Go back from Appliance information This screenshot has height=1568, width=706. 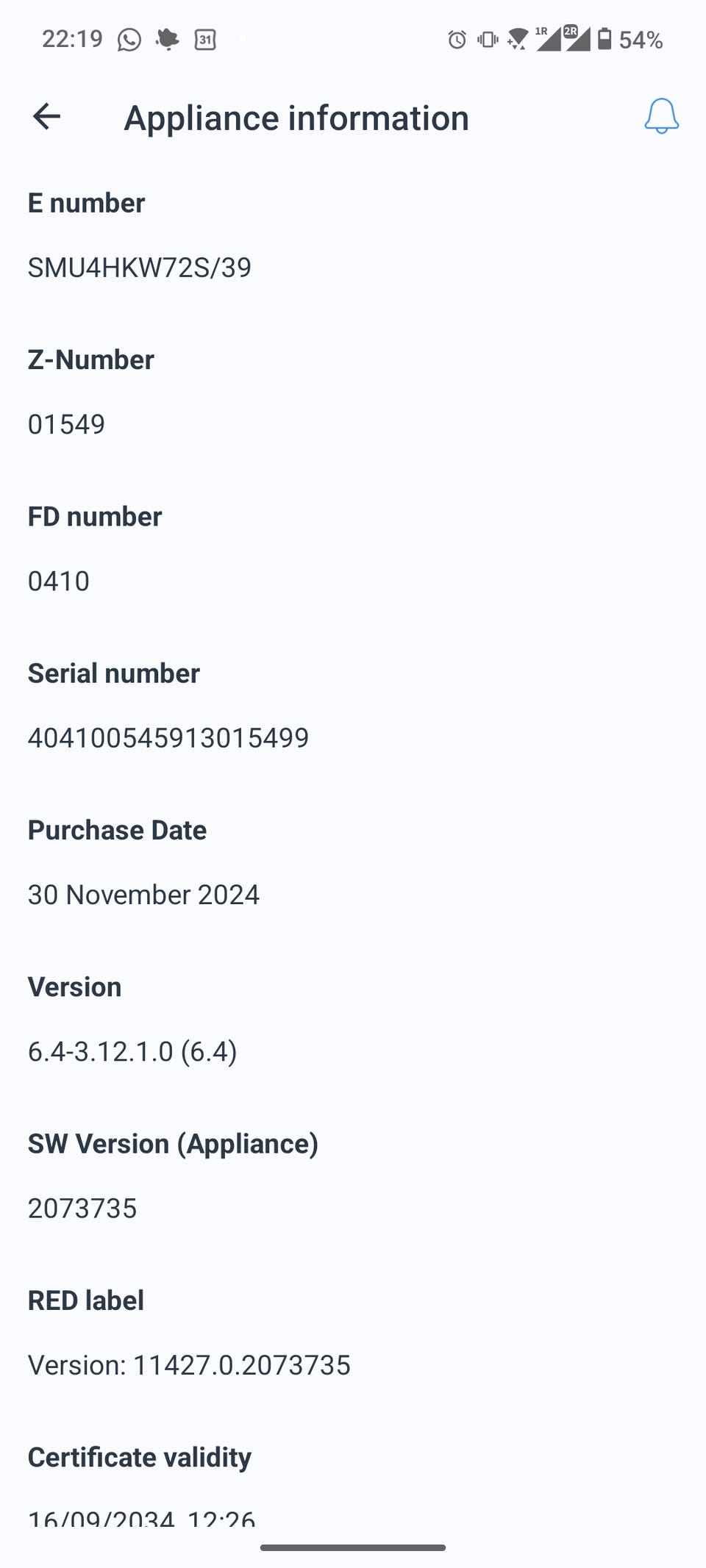pyautogui.click(x=46, y=116)
